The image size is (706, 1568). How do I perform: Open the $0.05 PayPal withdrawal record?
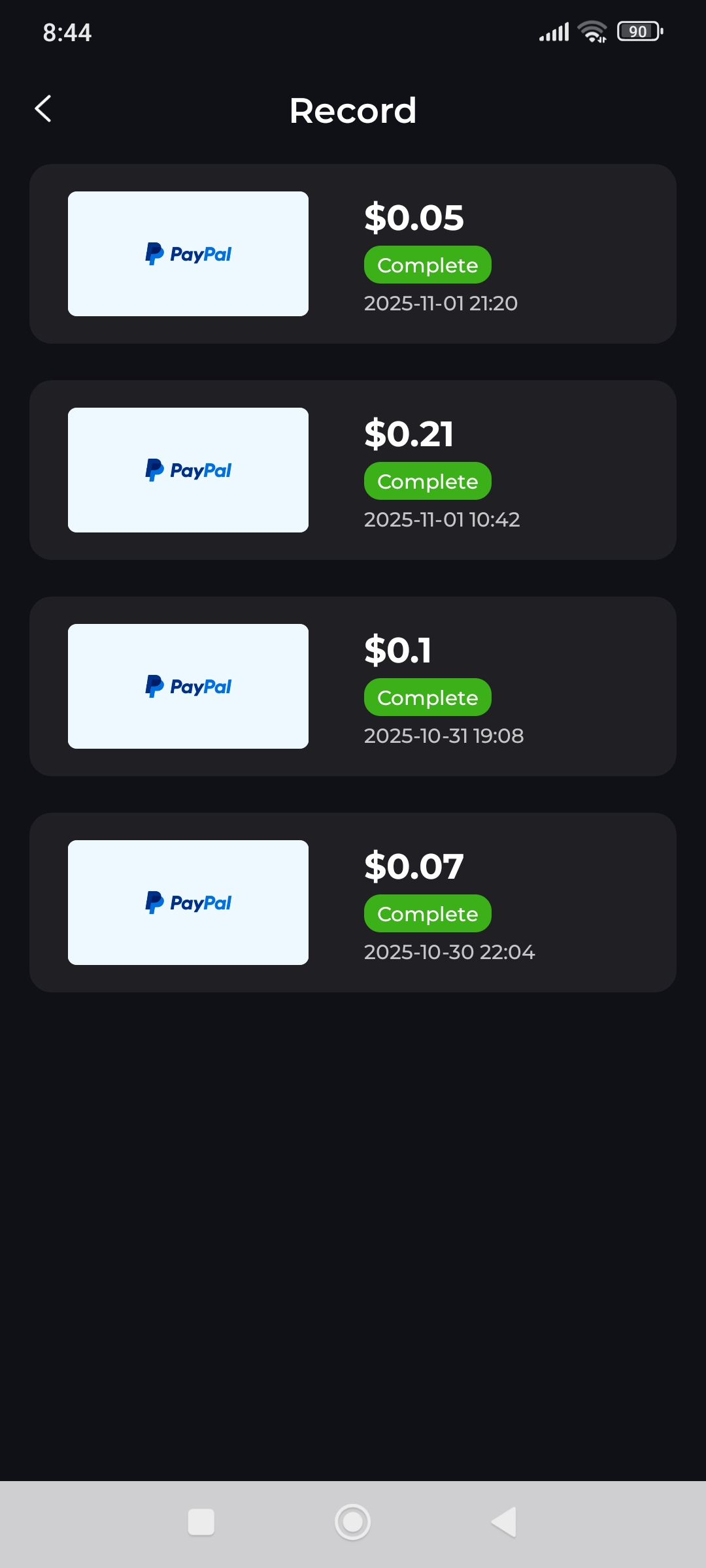[353, 253]
